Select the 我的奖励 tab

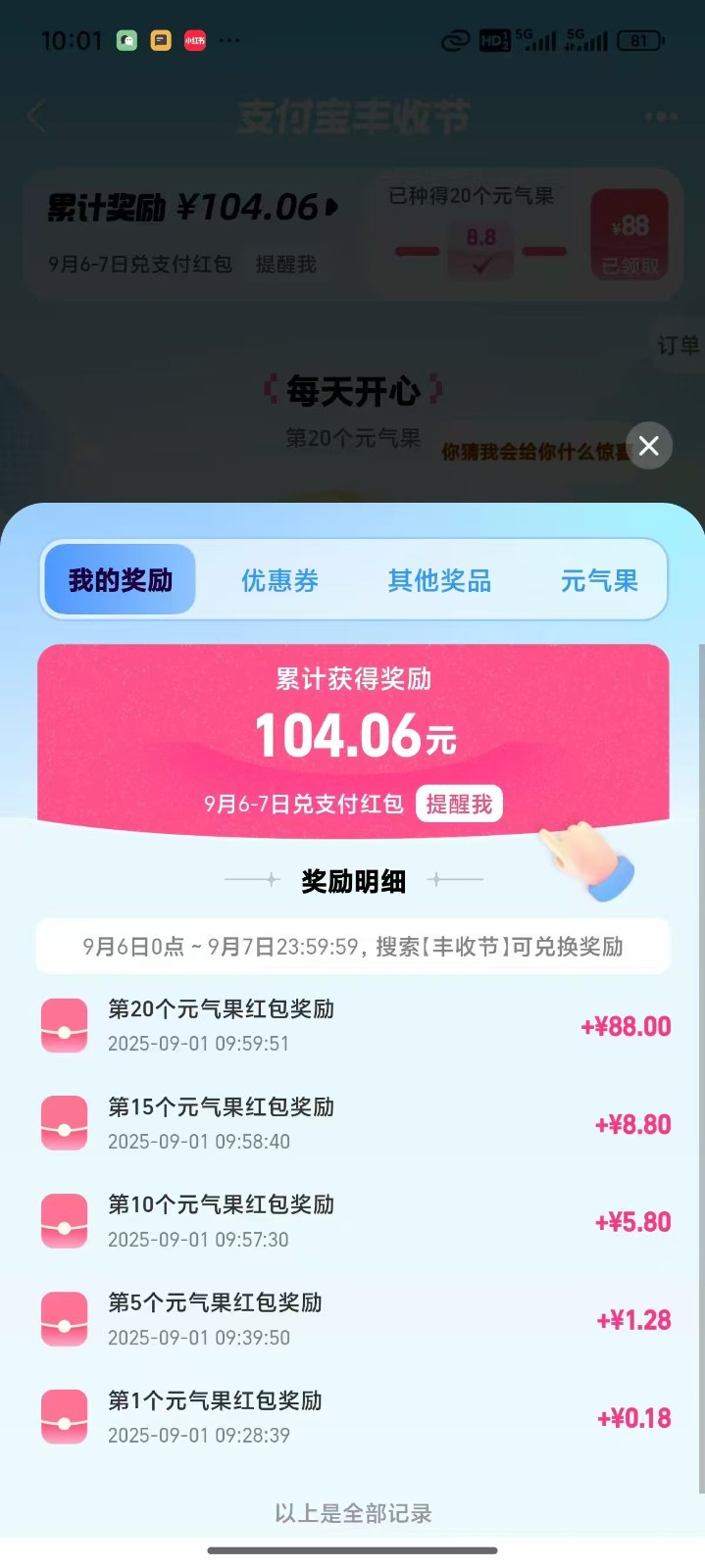pos(120,580)
